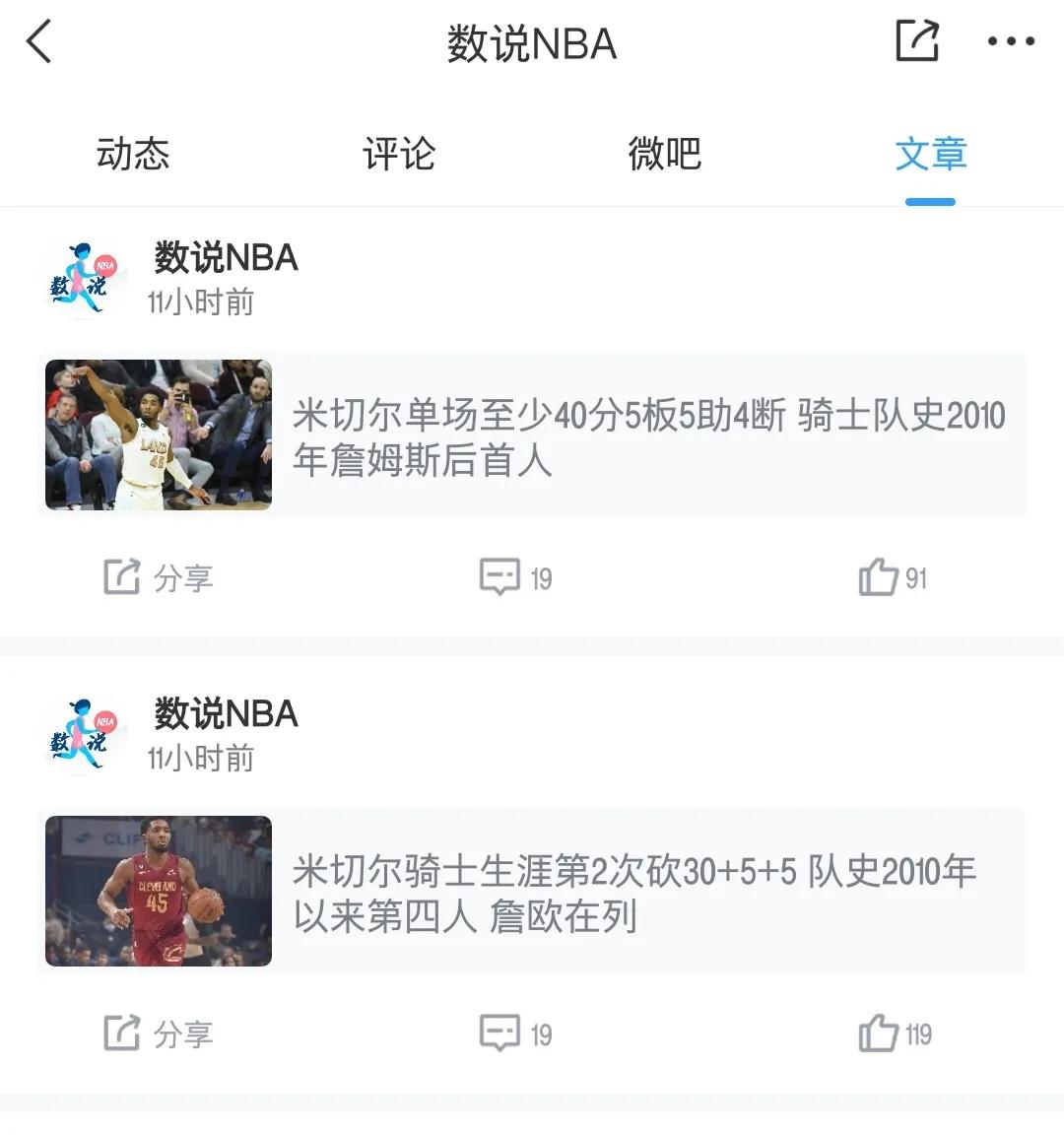Tap the 11小时前 timestamp on the first post

tap(200, 302)
